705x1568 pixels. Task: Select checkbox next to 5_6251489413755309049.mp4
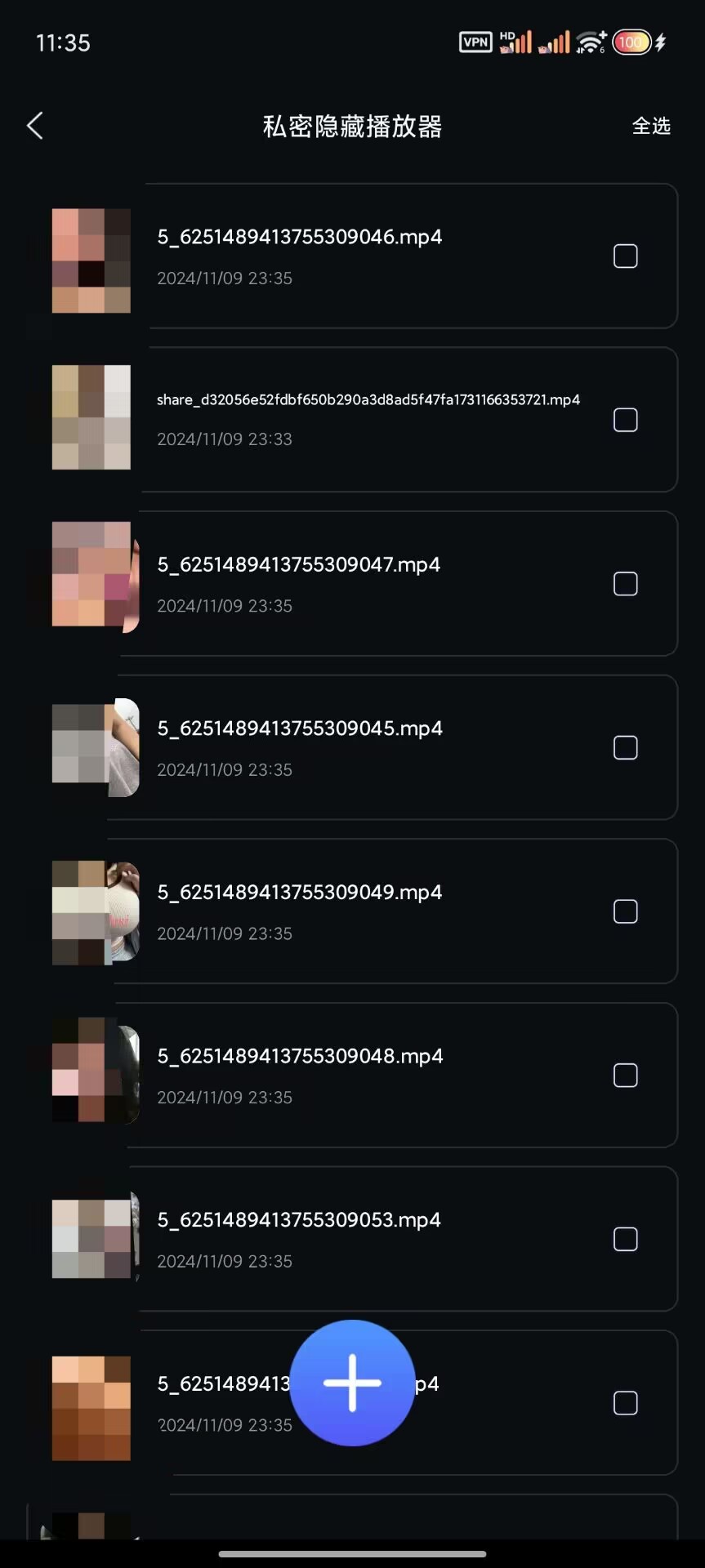click(x=625, y=911)
